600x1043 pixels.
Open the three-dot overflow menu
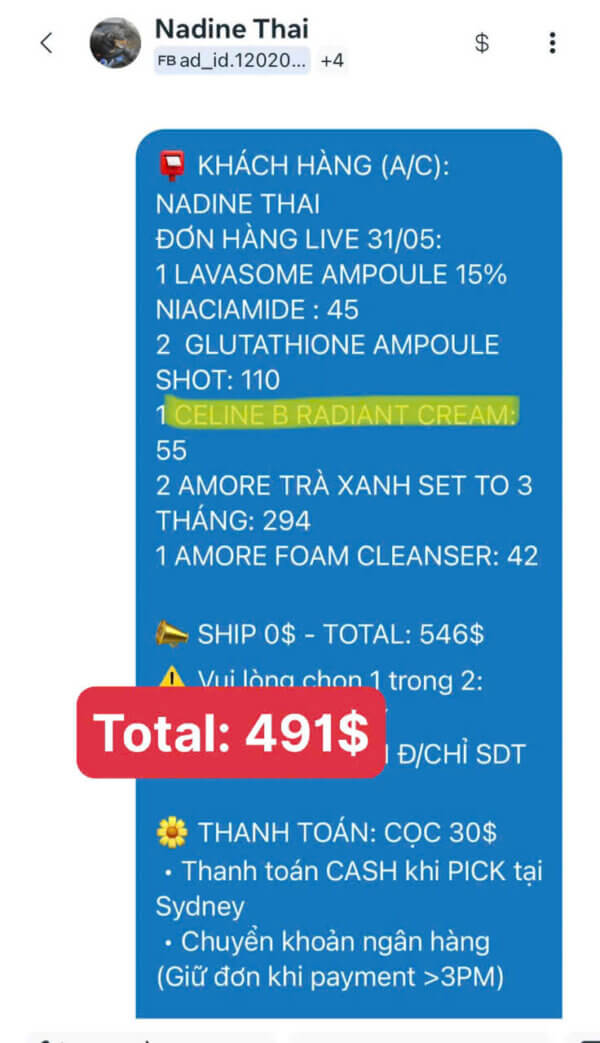[x=552, y=43]
